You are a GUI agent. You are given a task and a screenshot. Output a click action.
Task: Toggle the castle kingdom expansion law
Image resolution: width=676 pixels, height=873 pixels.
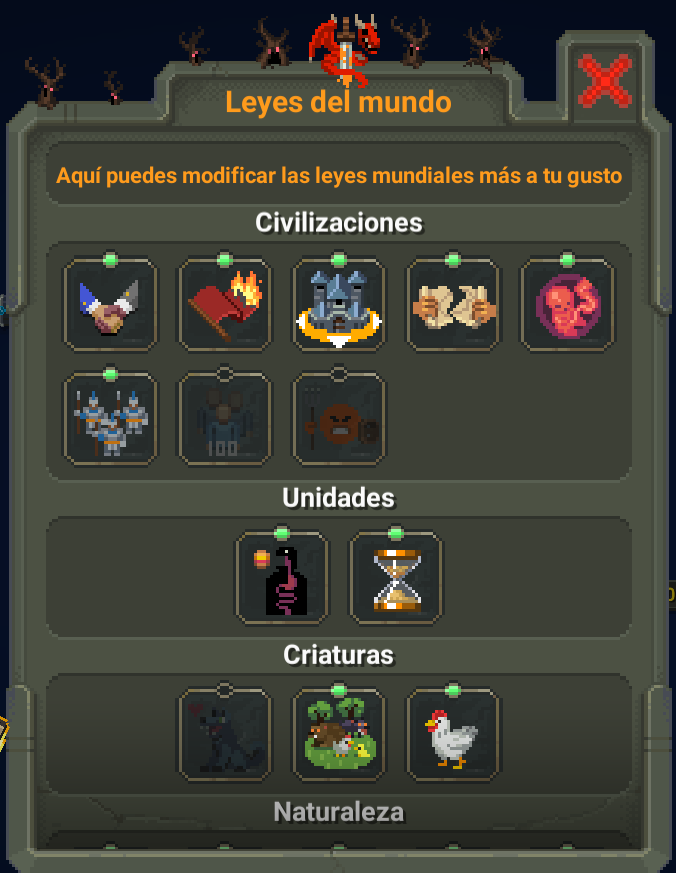(339, 305)
